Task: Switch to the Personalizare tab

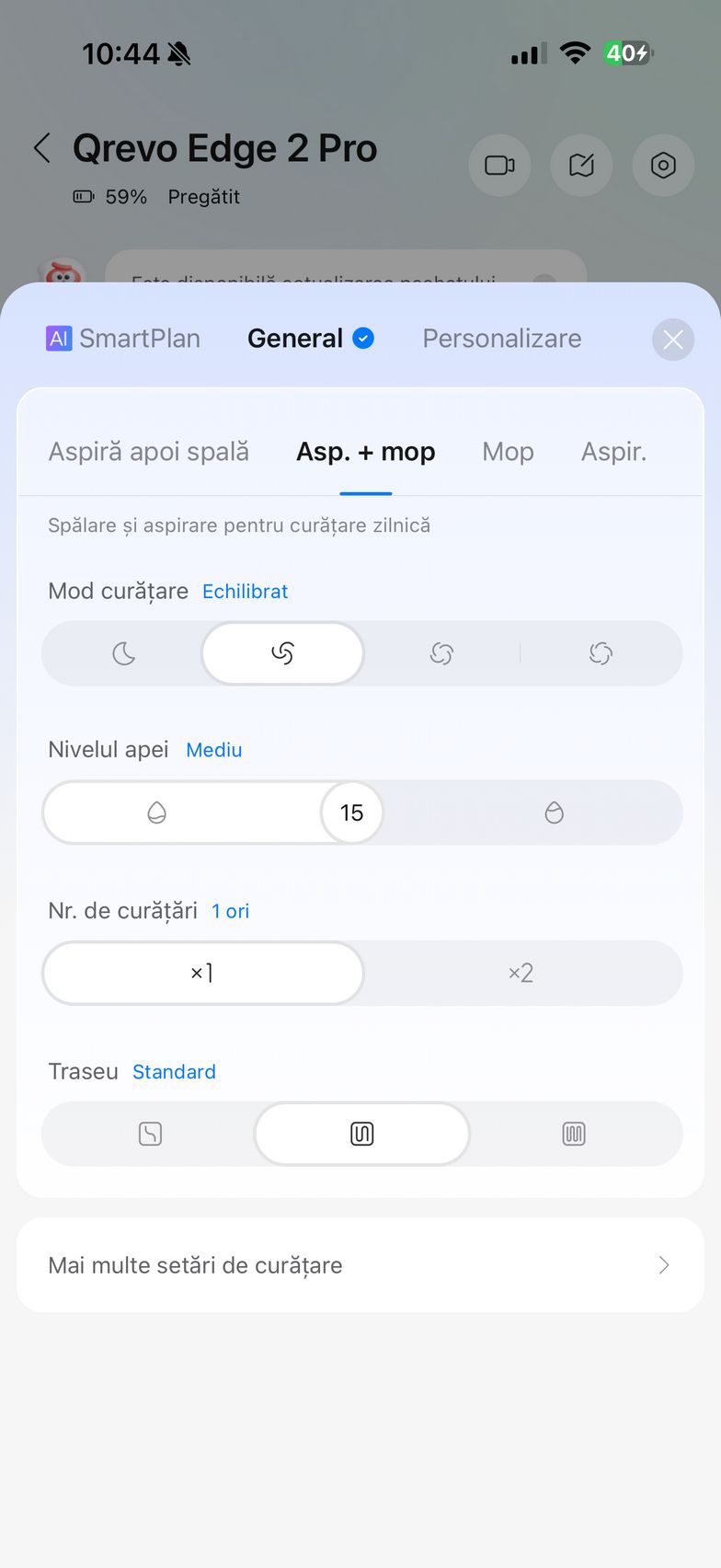Action: pos(501,339)
